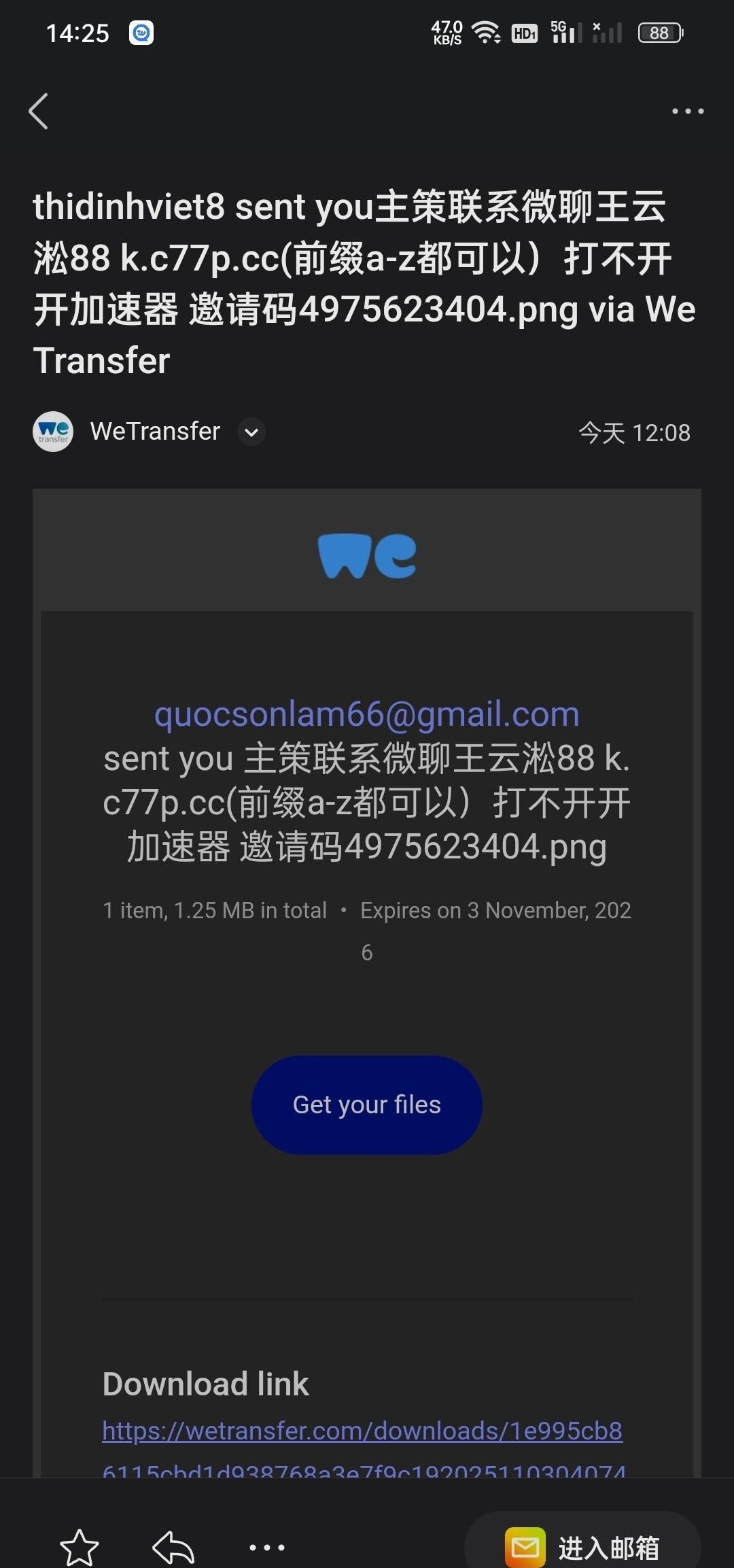Viewport: 734px width, 1568px height.
Task: Star this email
Action: click(80, 1548)
